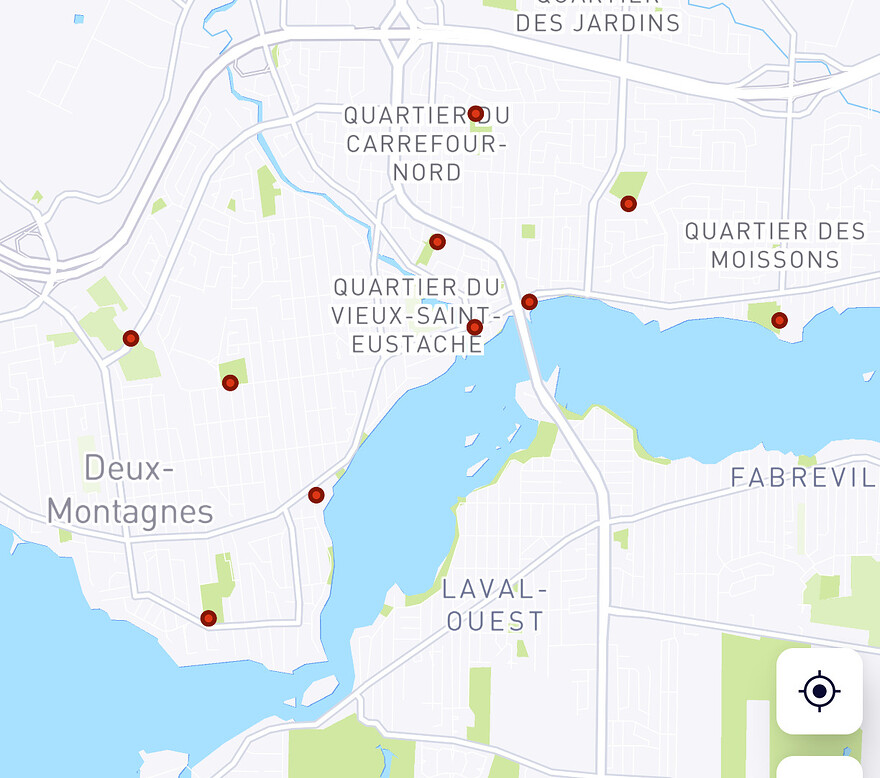This screenshot has width=880, height=778.
Task: Select the marker by the river bridge
Action: (x=529, y=302)
